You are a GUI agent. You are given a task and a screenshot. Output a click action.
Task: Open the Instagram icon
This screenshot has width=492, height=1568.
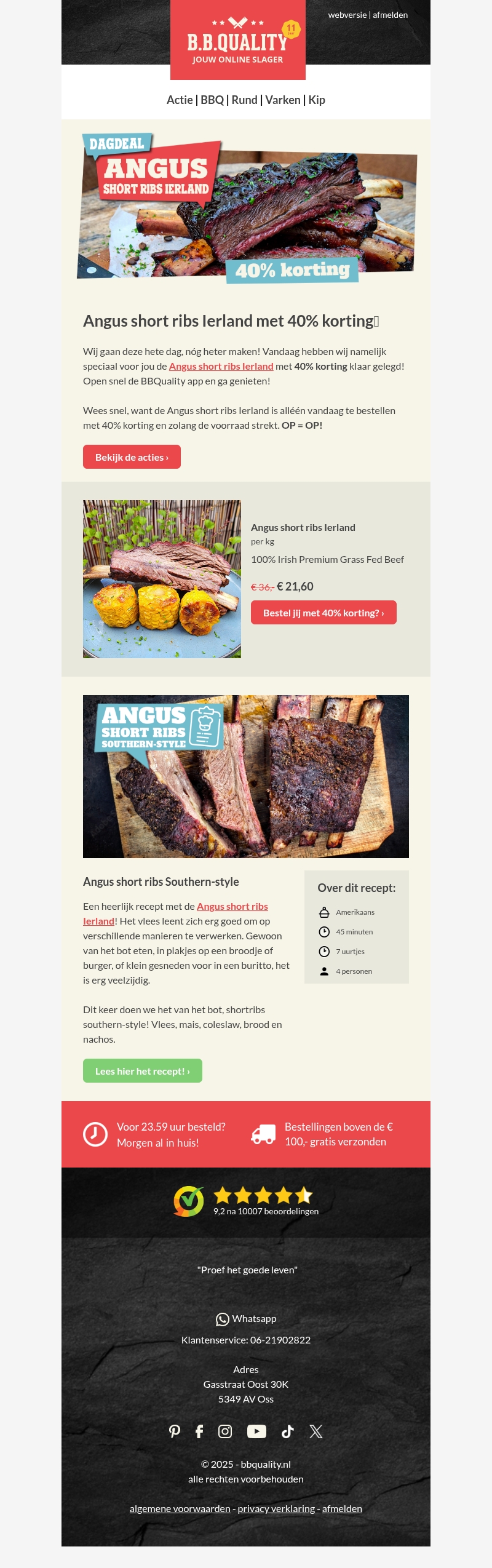tap(225, 1431)
